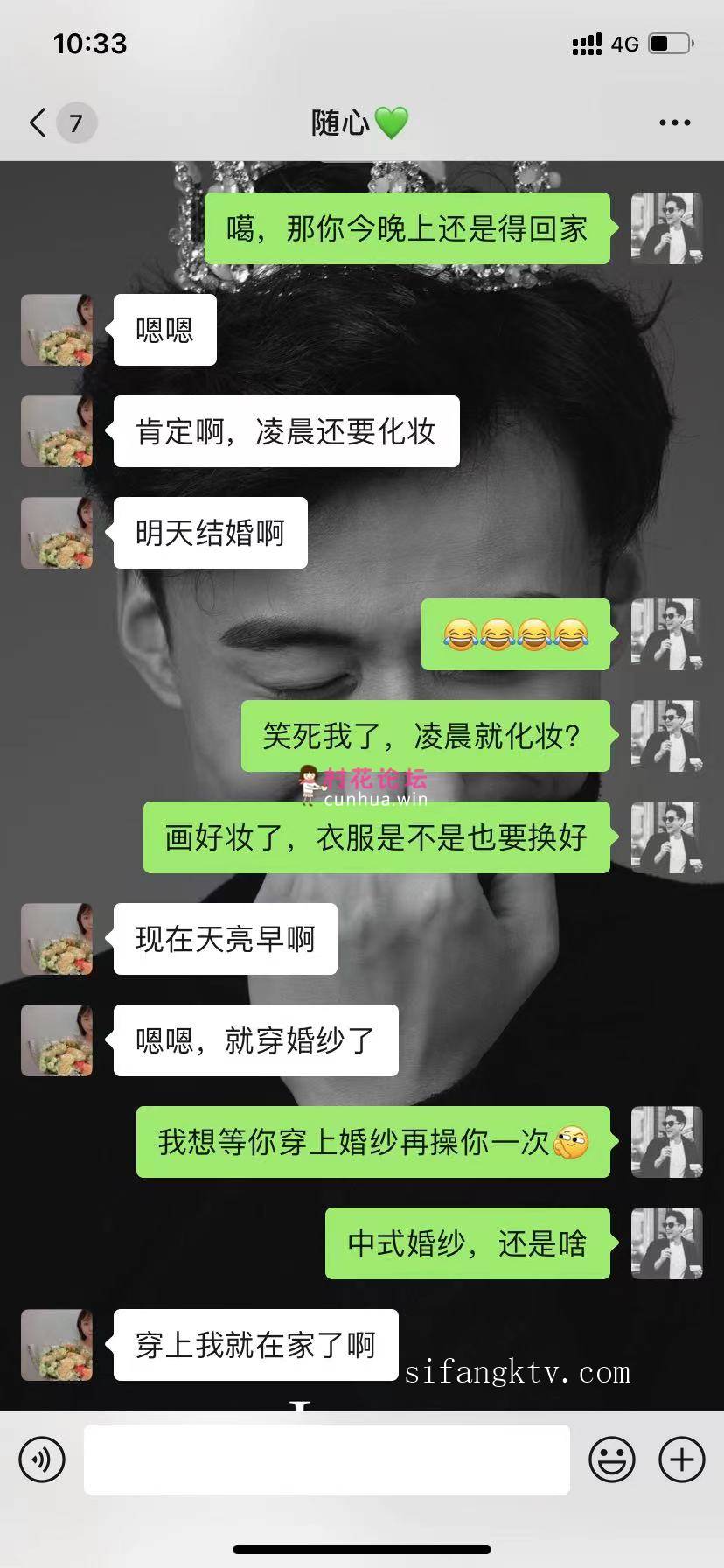Switch to voice message input

[x=42, y=1459]
